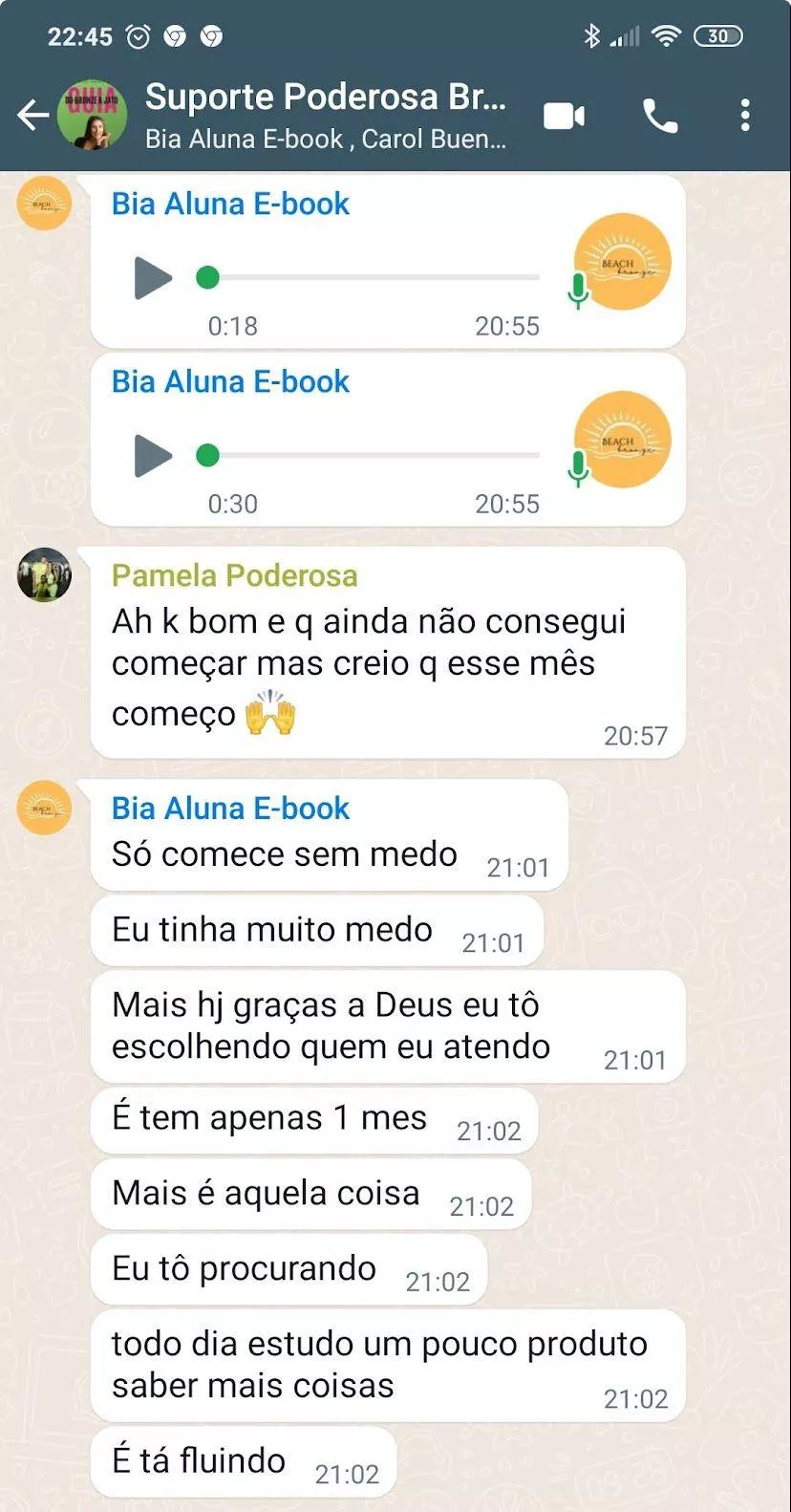This screenshot has width=791, height=1512.
Task: Play the 0:30 voice message
Action: click(153, 456)
